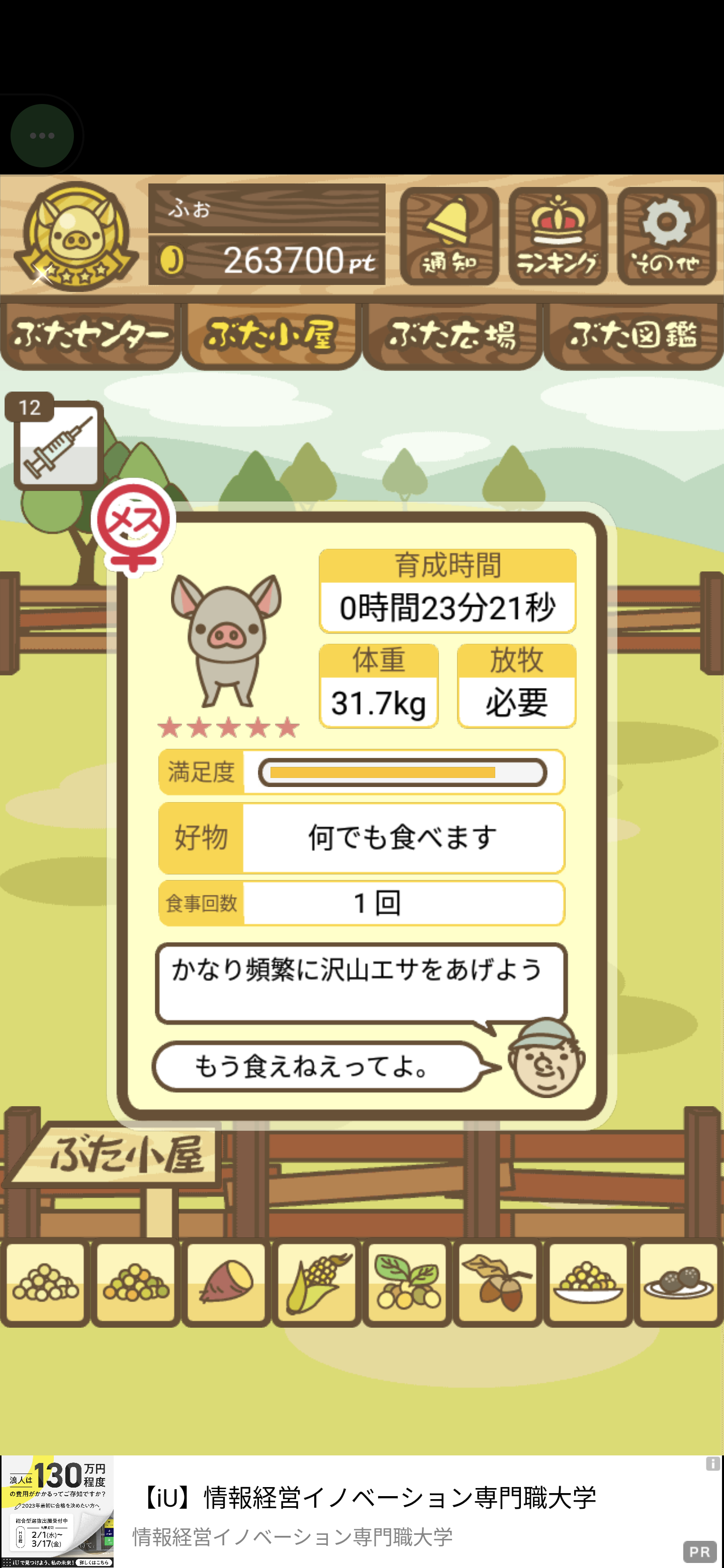Open the その他 settings menu
The image size is (724, 1568).
(x=666, y=236)
